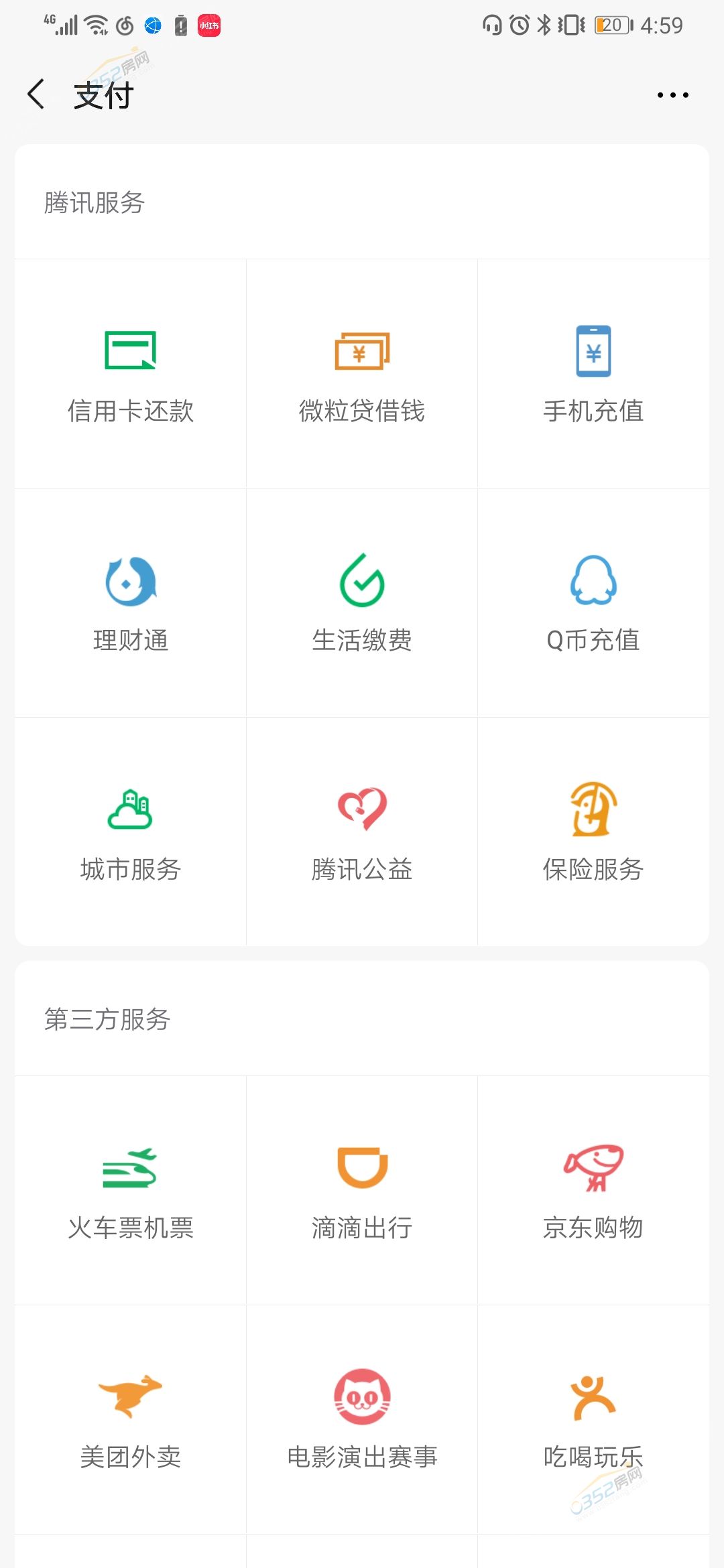Open 生活缴费 utility payments

tap(362, 603)
